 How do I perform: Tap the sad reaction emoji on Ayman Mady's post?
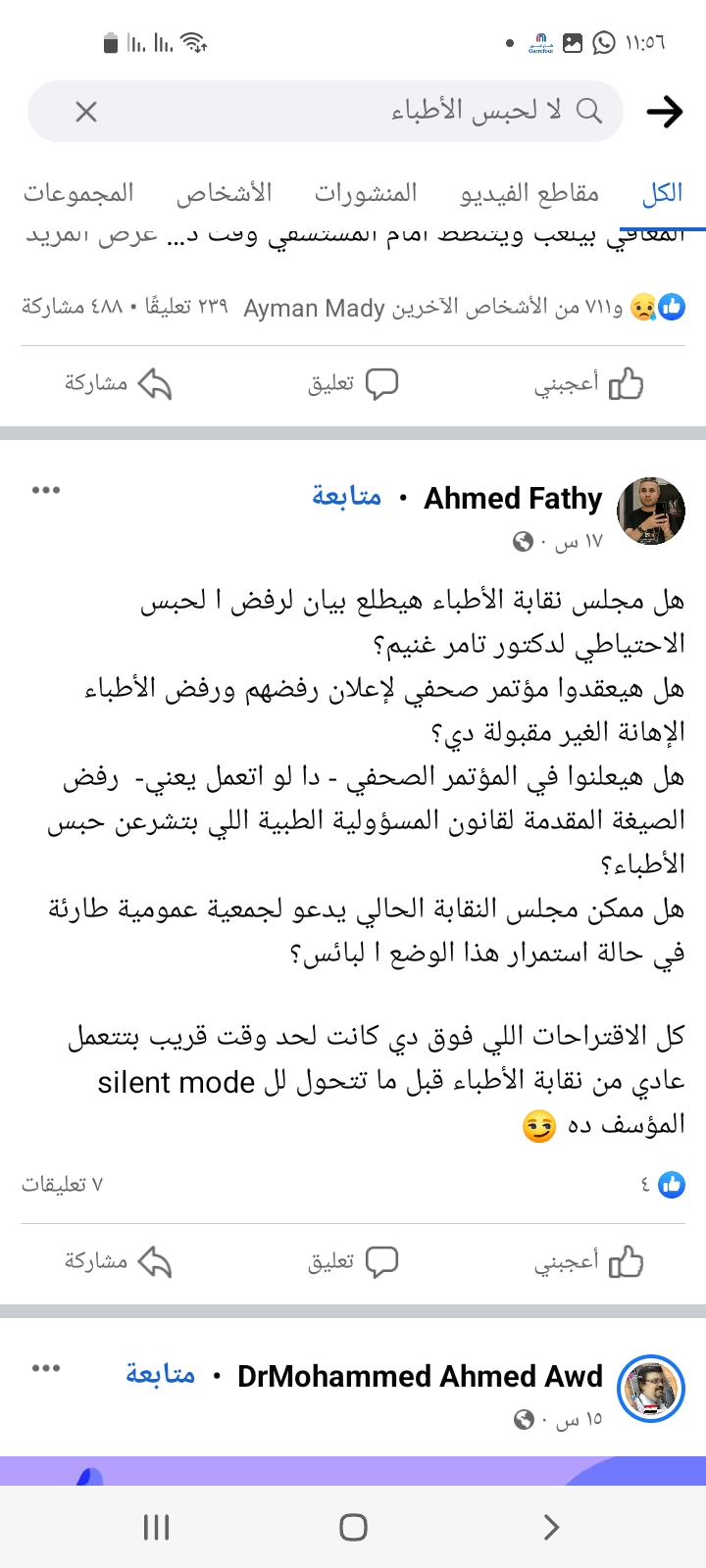pos(648,307)
